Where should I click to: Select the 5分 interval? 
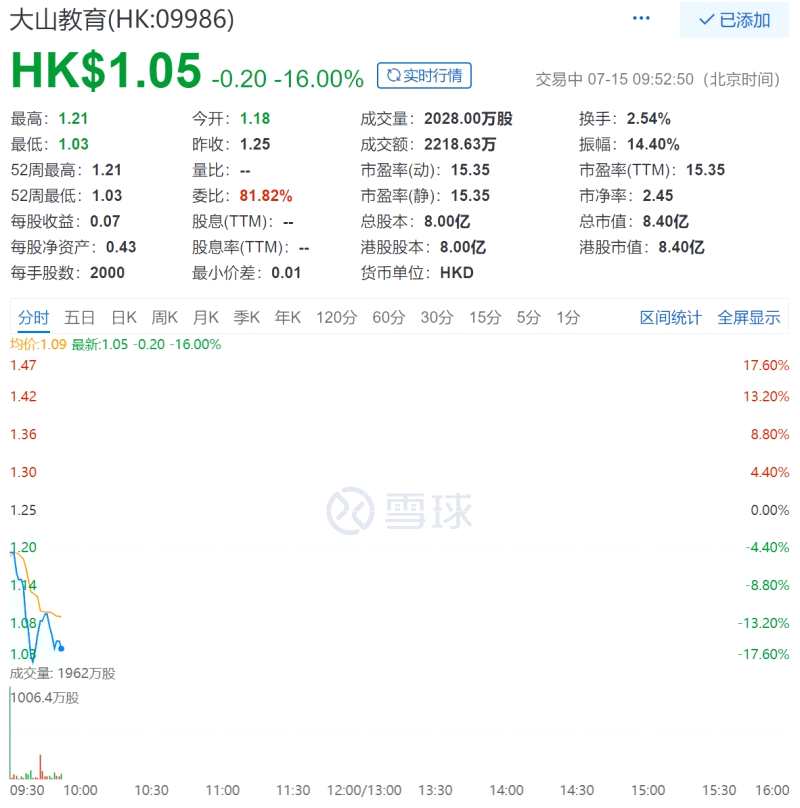click(528, 318)
